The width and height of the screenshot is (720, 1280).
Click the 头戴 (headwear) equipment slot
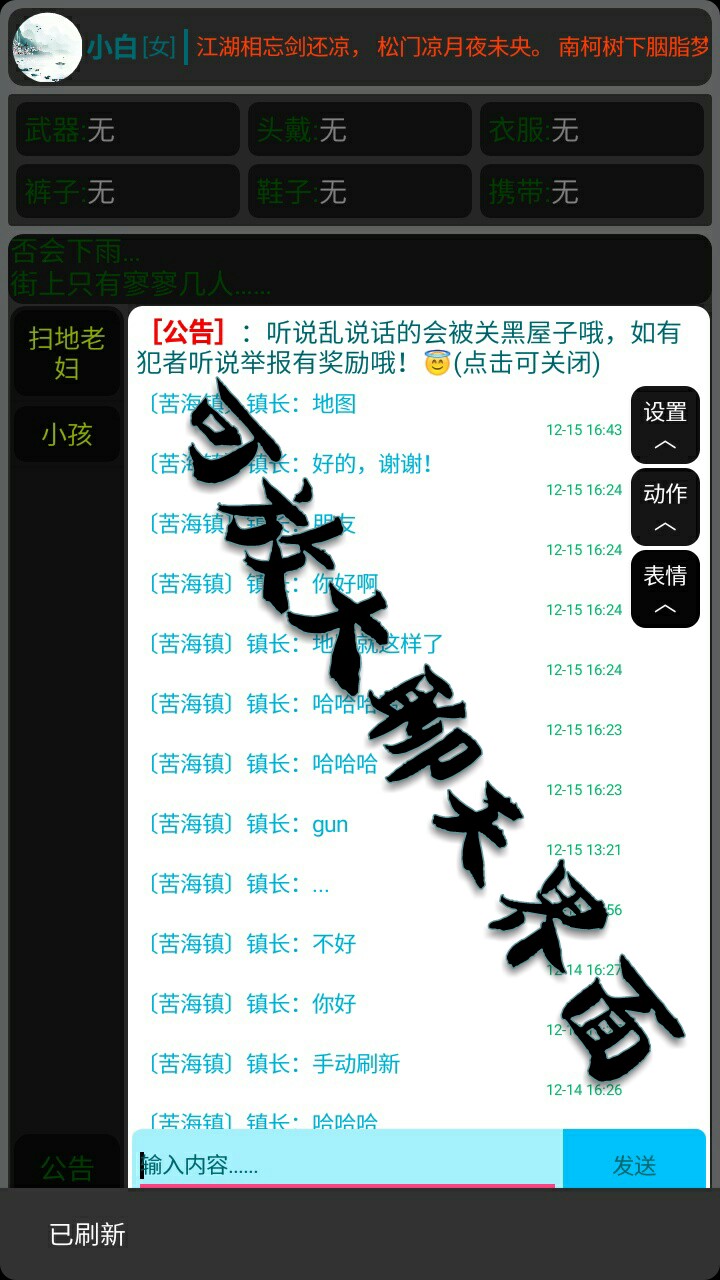(359, 128)
